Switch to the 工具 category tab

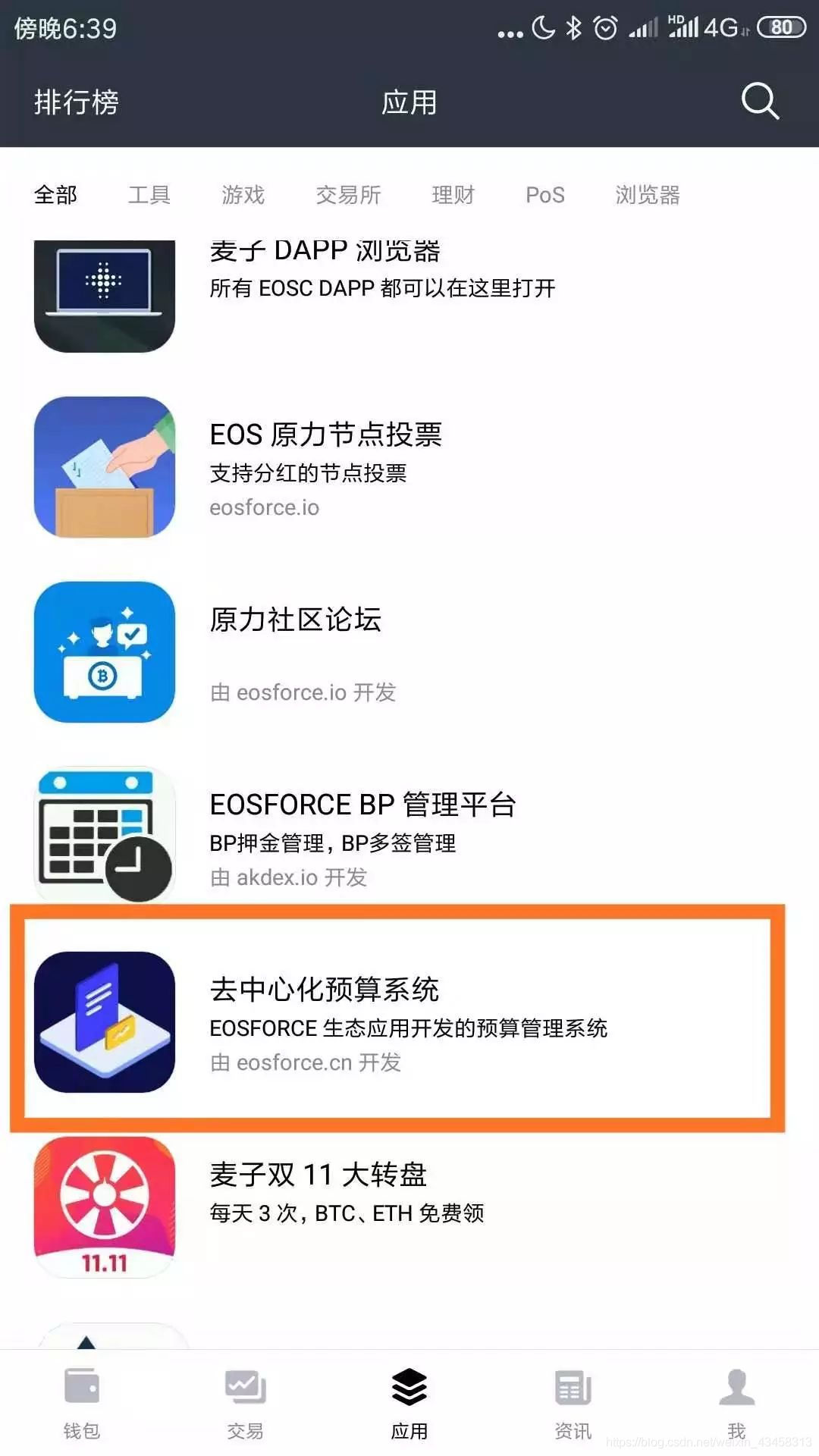click(x=149, y=195)
